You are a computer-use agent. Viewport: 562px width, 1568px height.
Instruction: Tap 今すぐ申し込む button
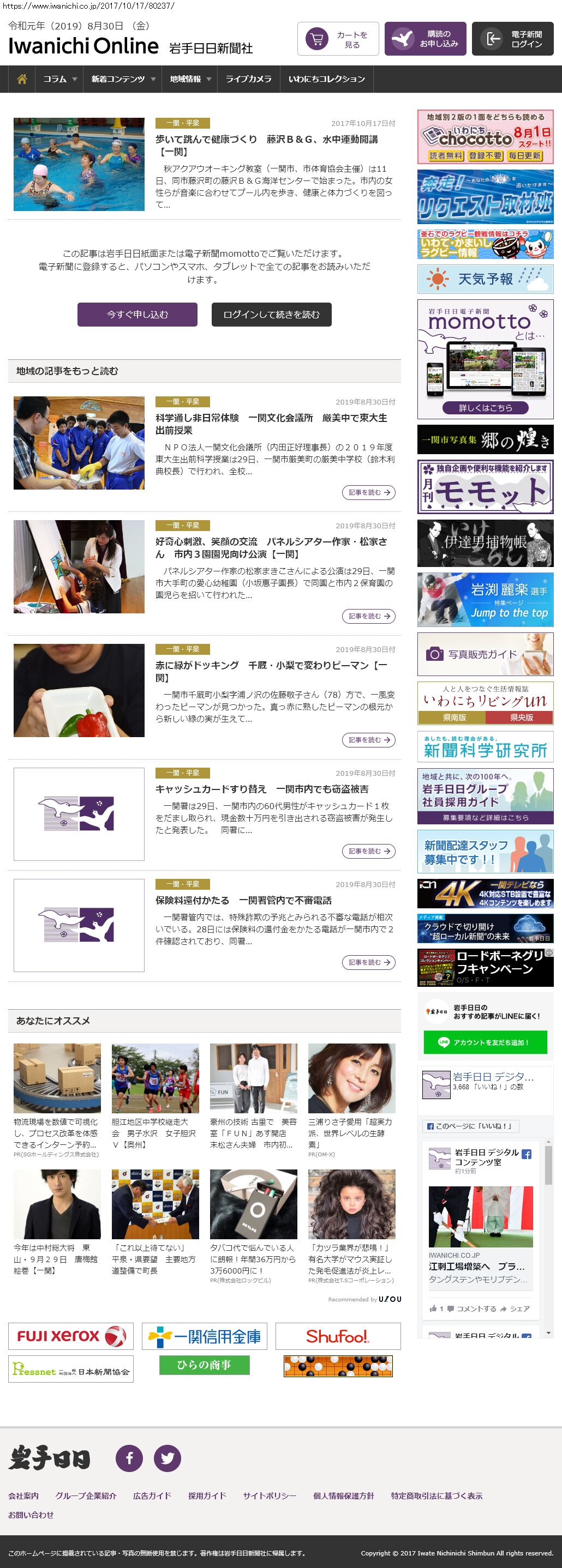(x=137, y=315)
